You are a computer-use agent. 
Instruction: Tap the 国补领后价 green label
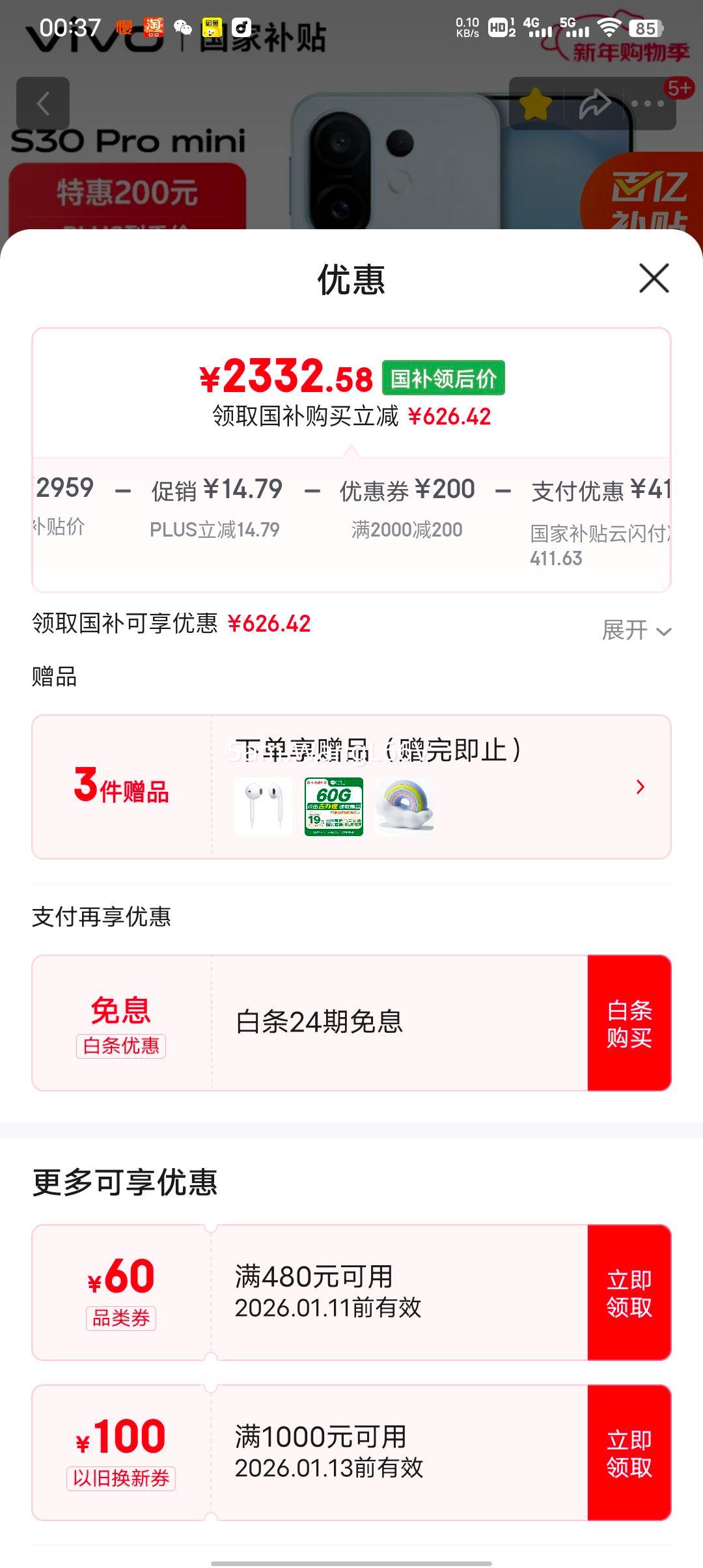[445, 378]
